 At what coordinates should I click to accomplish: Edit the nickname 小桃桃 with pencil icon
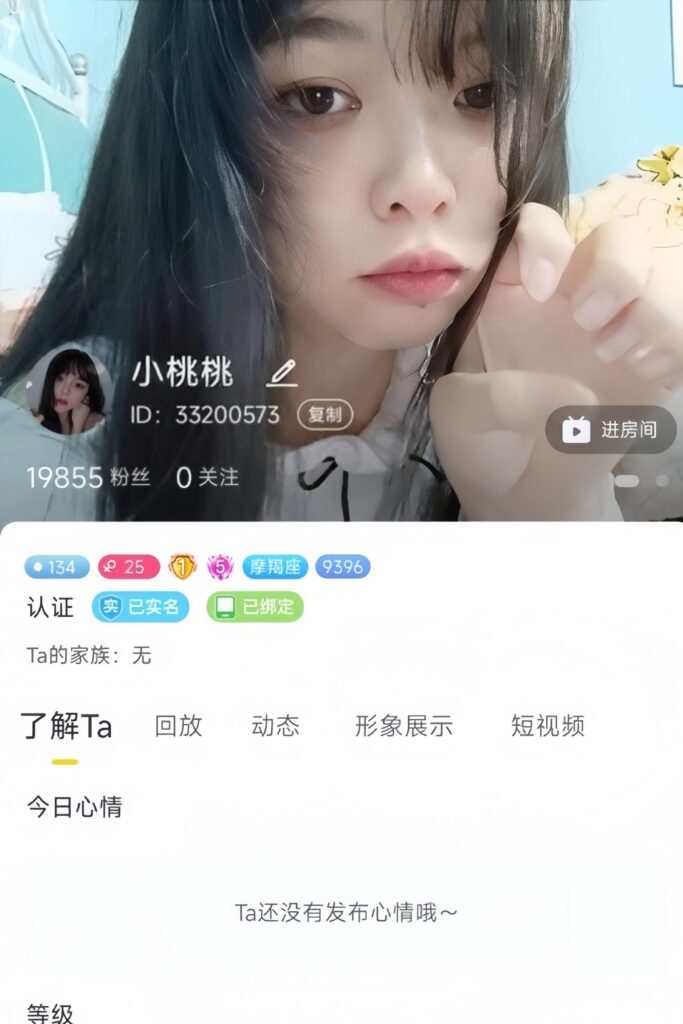click(282, 374)
